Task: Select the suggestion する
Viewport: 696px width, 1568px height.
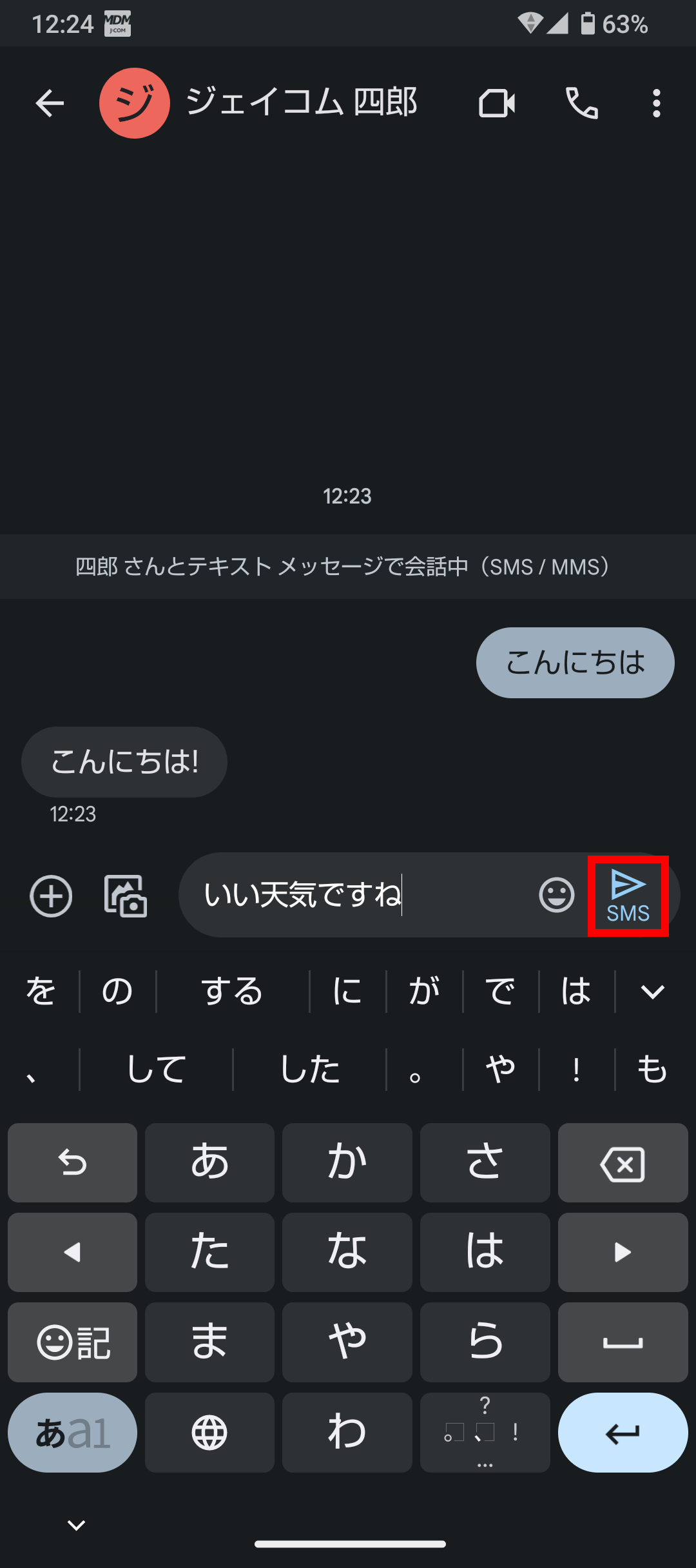Action: [232, 991]
